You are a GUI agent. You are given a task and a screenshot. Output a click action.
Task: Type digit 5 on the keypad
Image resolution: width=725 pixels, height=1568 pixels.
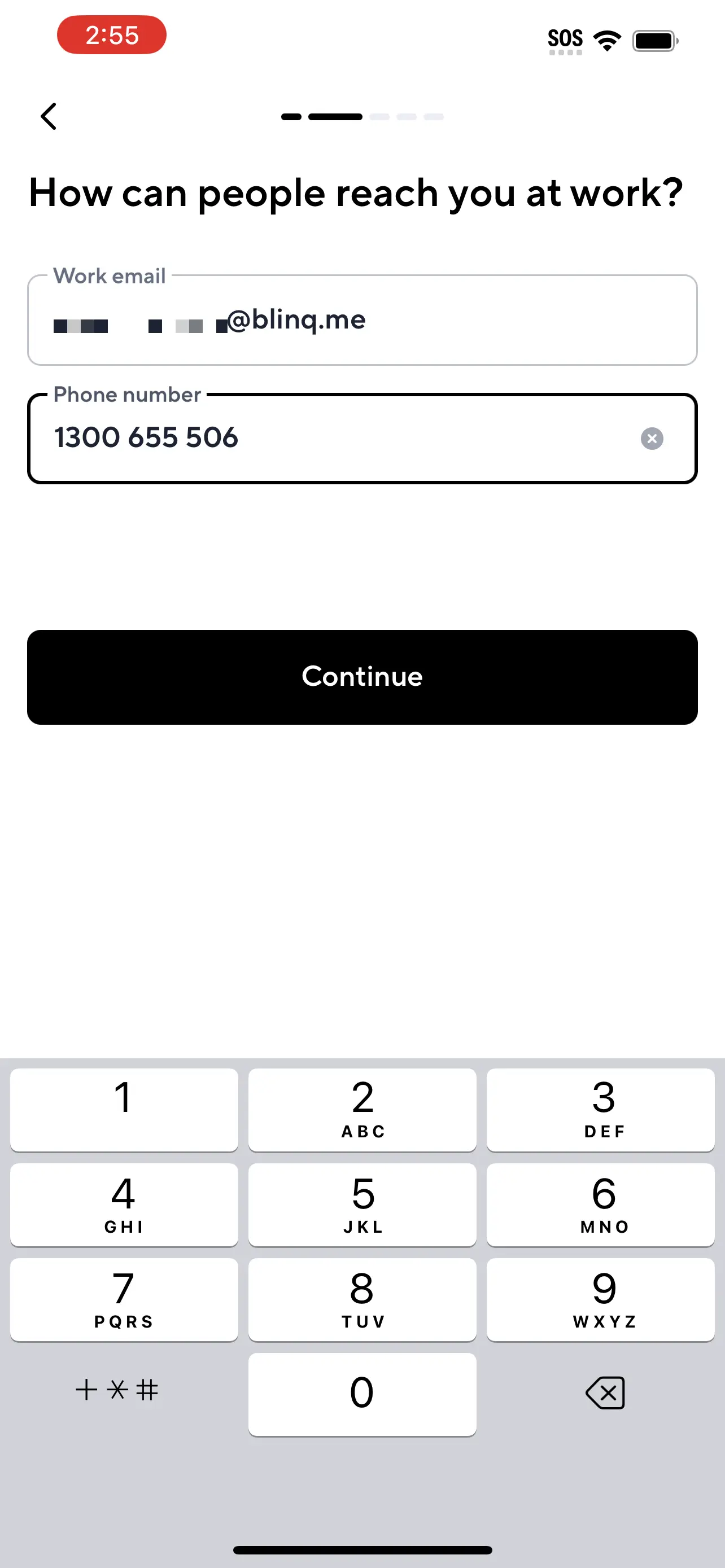[x=362, y=1204]
